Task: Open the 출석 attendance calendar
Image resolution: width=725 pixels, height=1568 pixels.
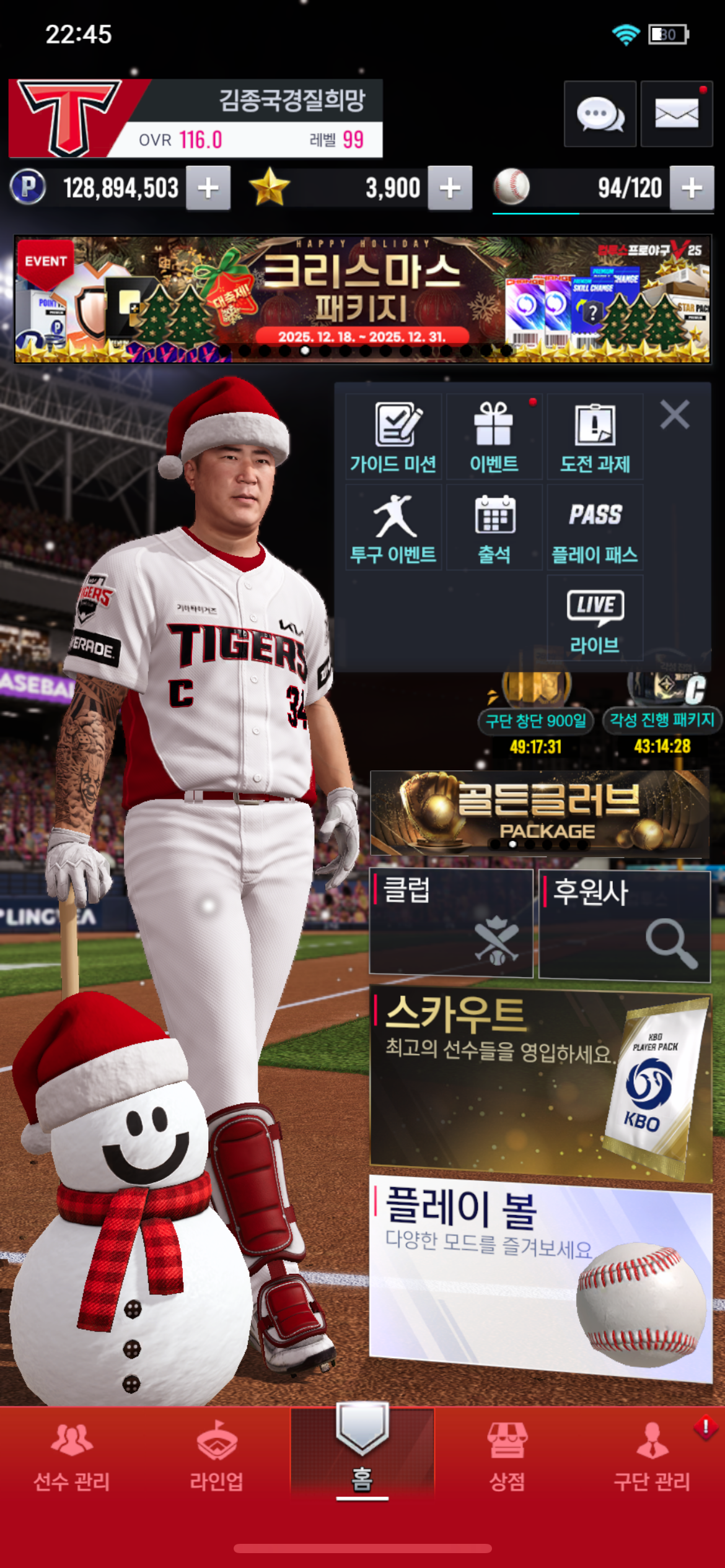Action: [x=494, y=528]
